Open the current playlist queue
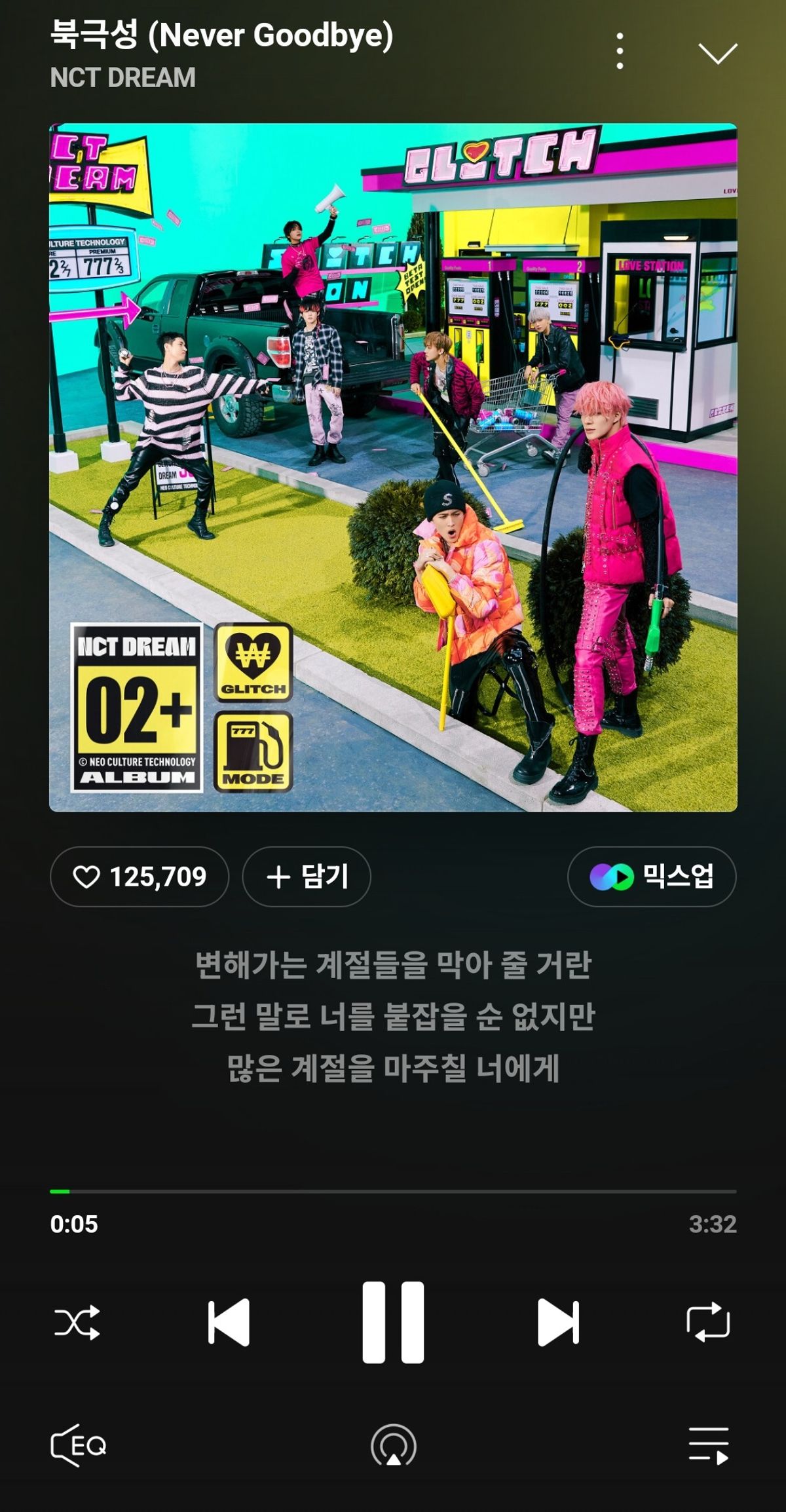Image resolution: width=786 pixels, height=1512 pixels. pos(708,1445)
